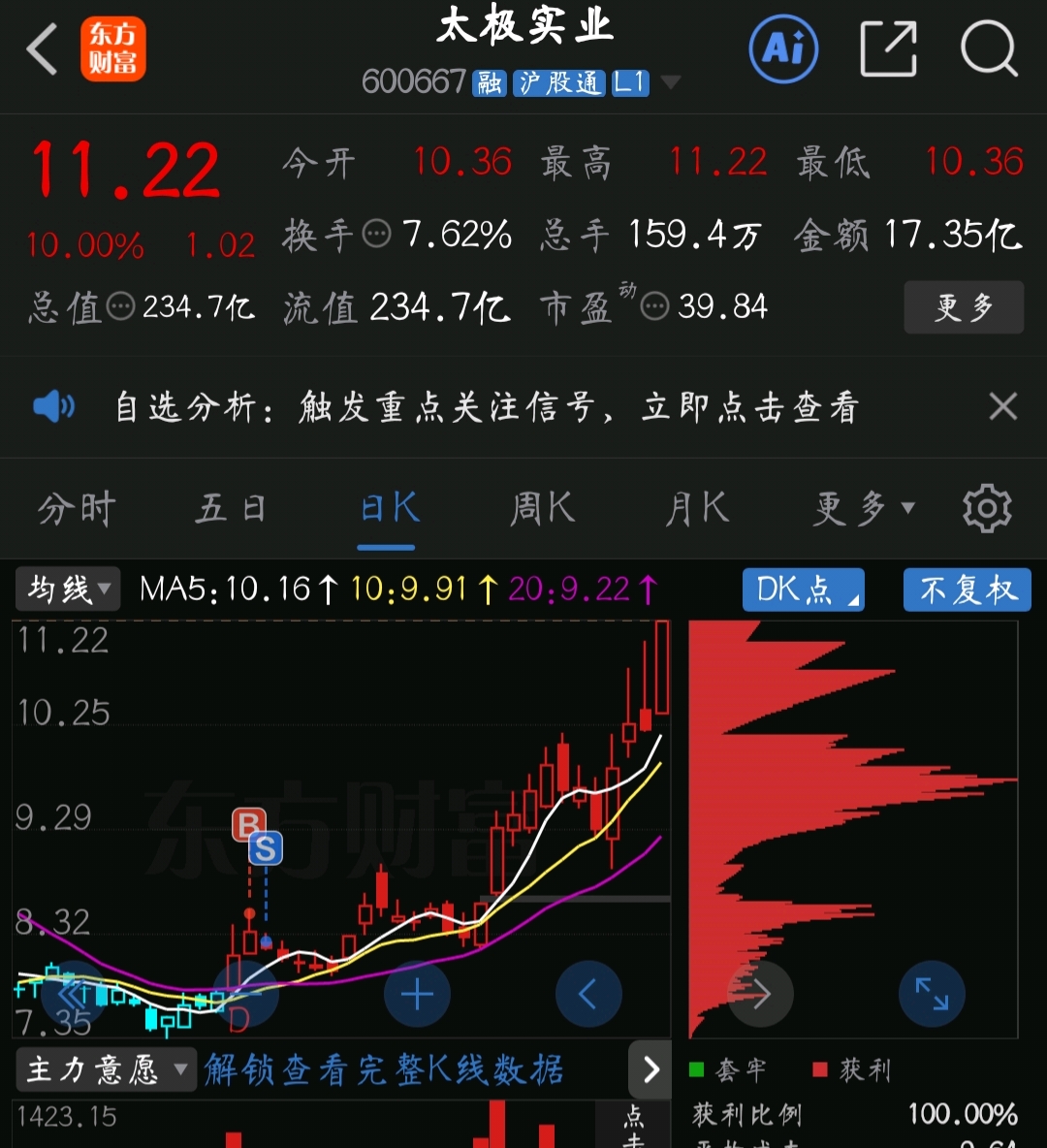Image resolution: width=1047 pixels, height=1148 pixels.
Task: Expand the 均线 indicator dropdown
Action: point(68,590)
